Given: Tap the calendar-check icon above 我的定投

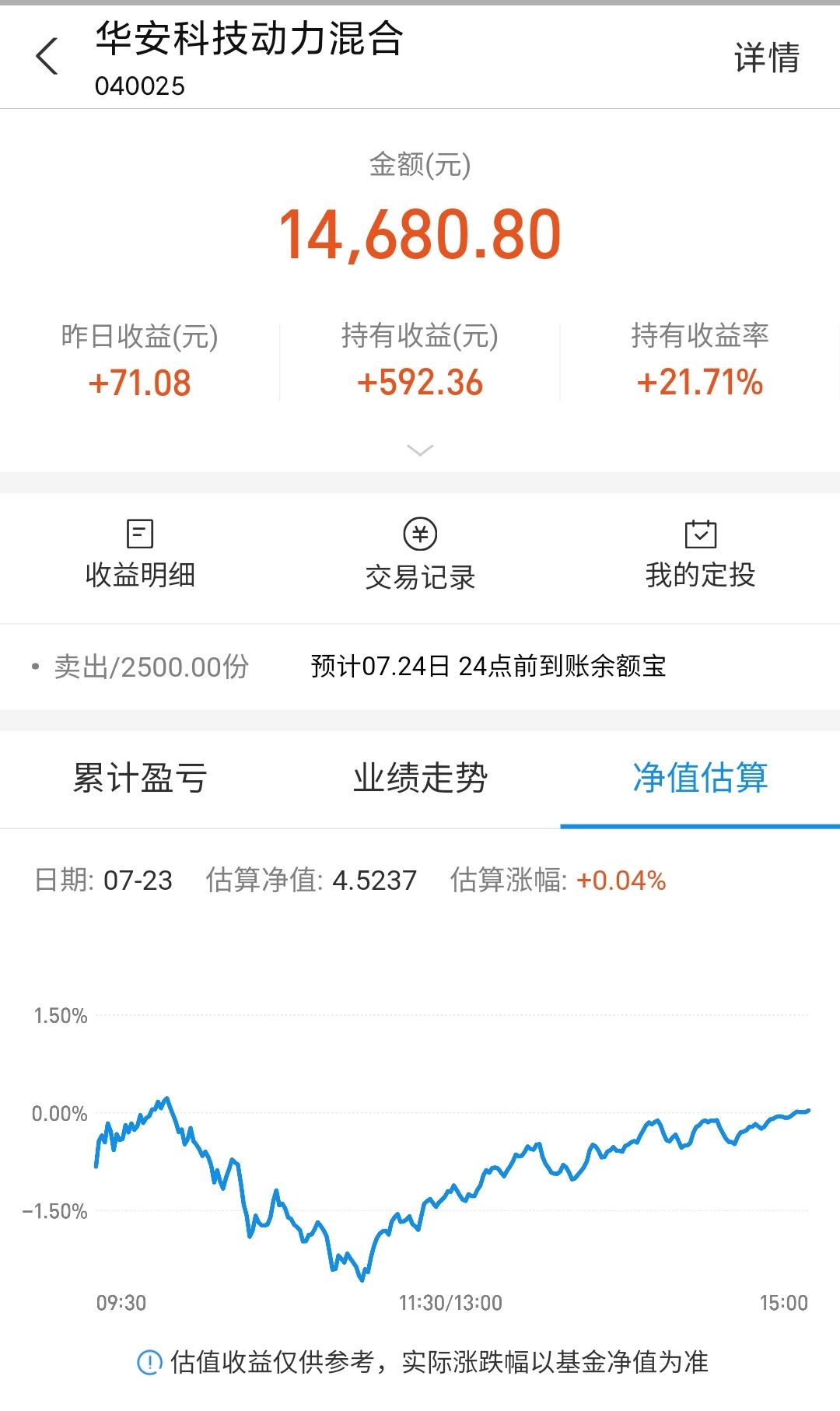Looking at the screenshot, I should [701, 534].
